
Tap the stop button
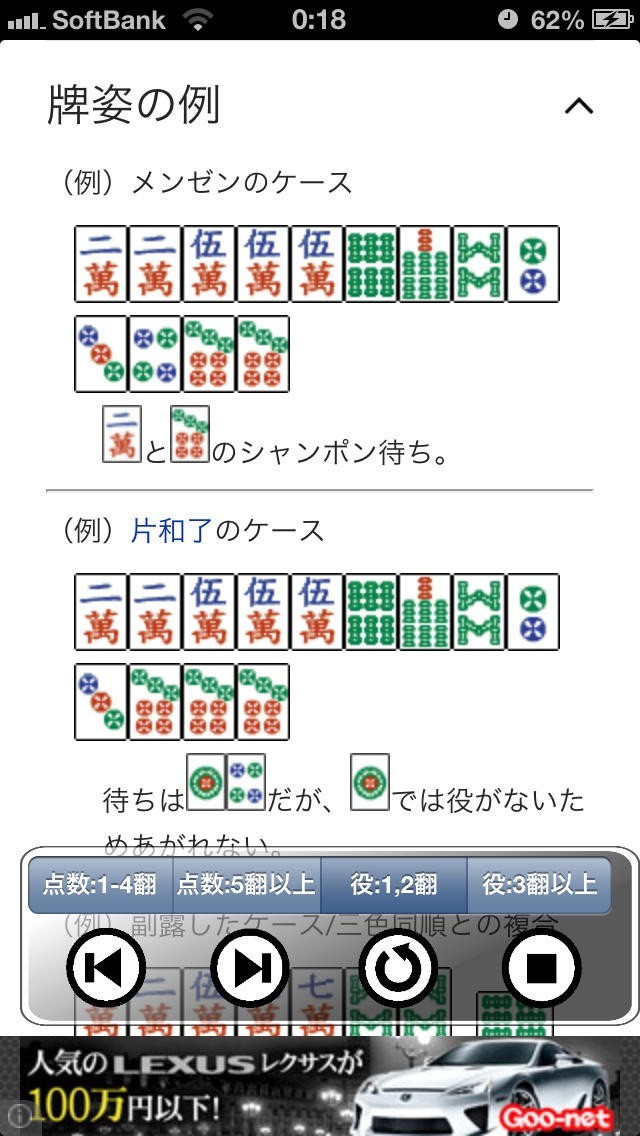click(542, 968)
